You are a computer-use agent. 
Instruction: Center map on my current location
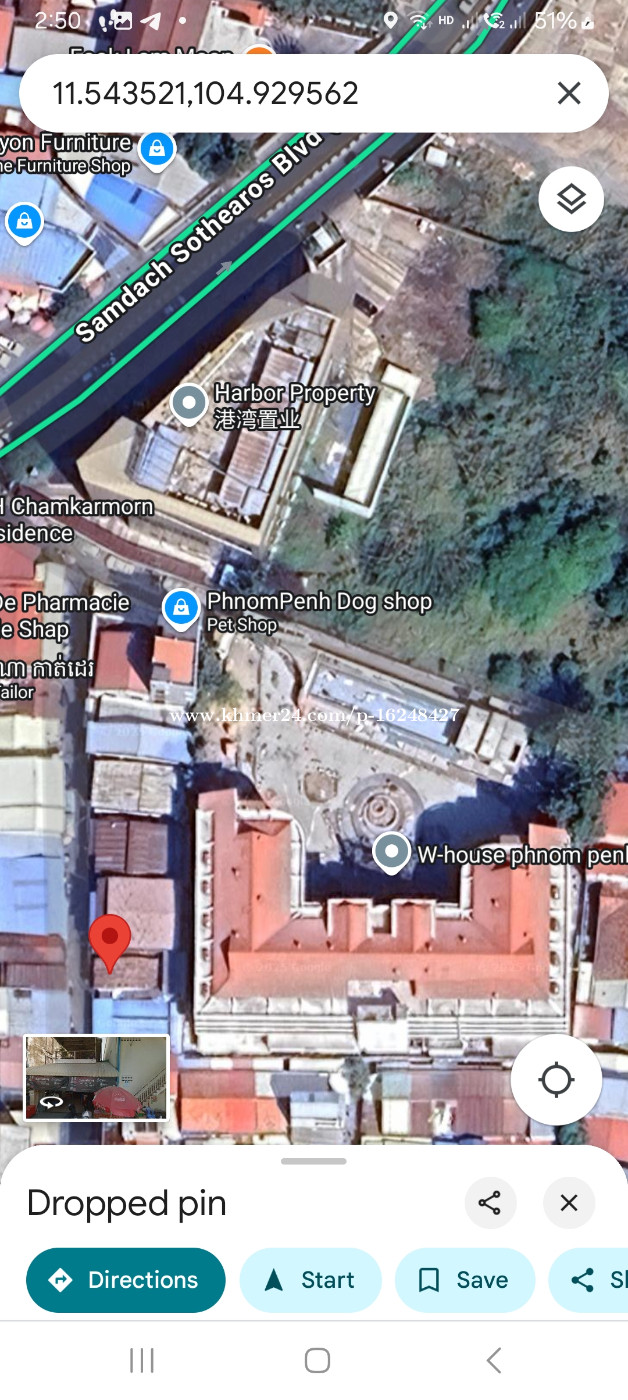pyautogui.click(x=556, y=1080)
